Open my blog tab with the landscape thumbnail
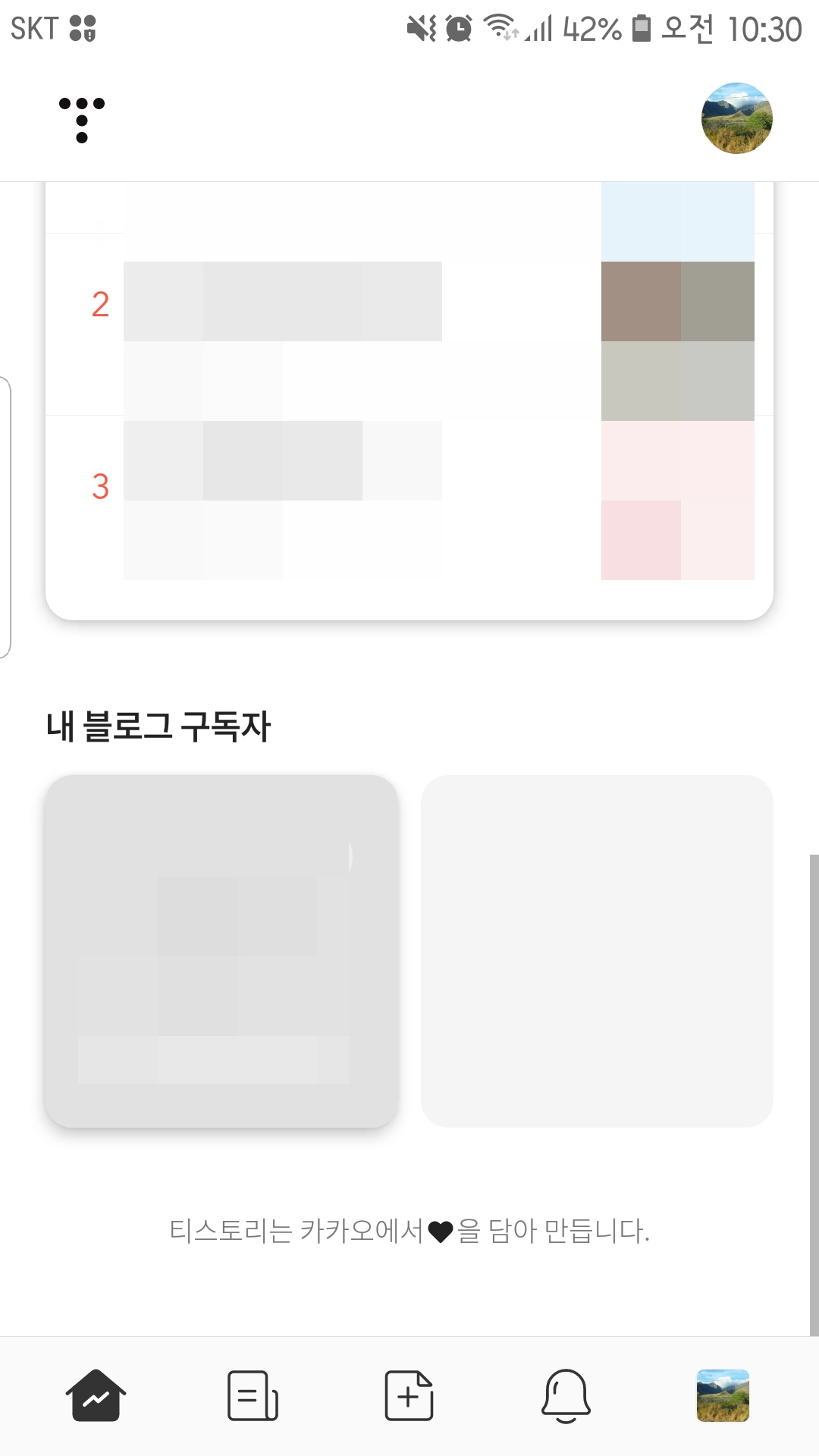This screenshot has height=1456, width=819. tap(723, 1395)
